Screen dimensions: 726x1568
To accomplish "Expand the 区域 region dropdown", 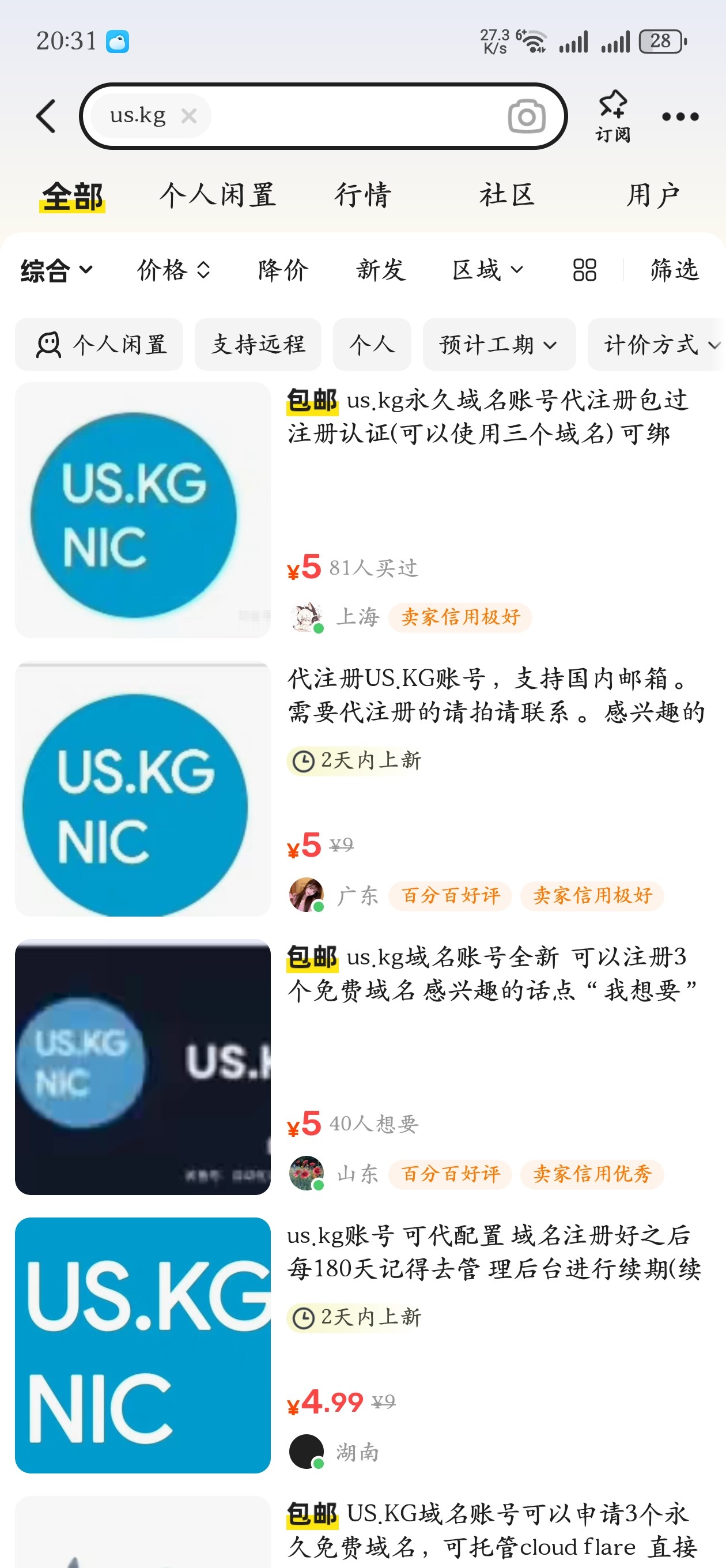I will coord(487,270).
